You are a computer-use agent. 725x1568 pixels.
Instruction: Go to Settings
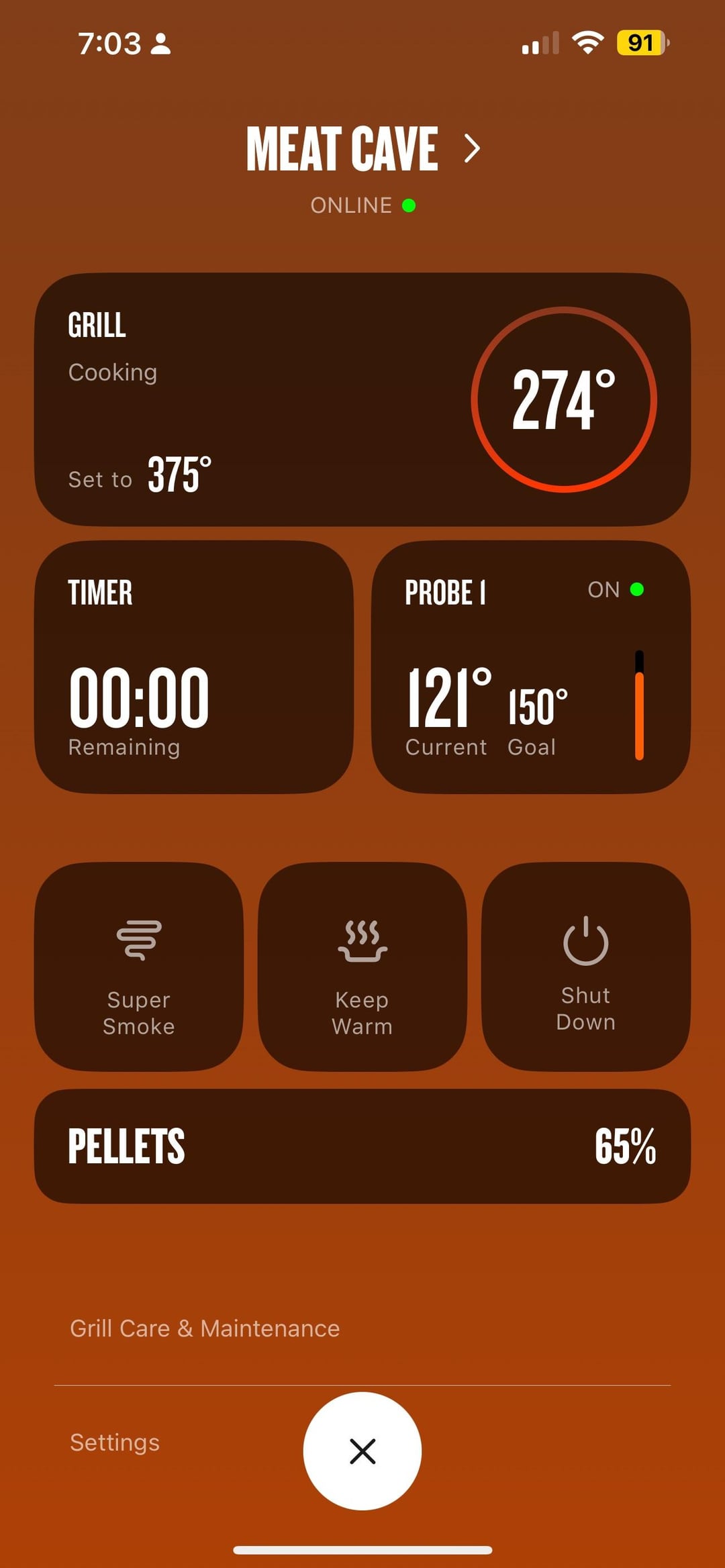pos(115,1442)
